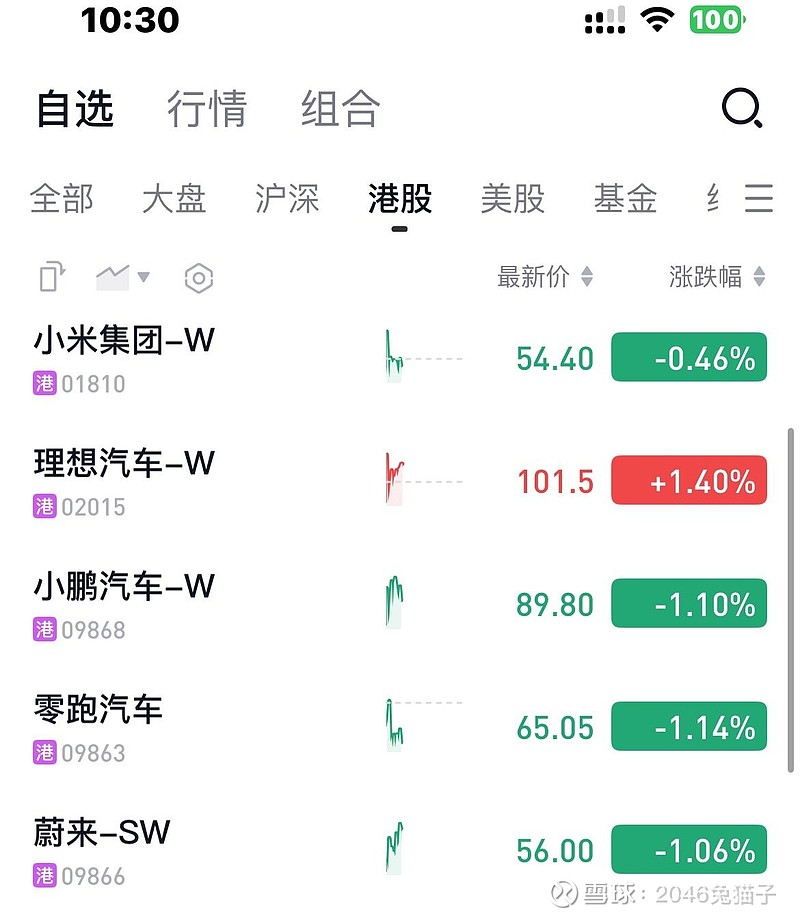
Task: Select the 基金 category tab
Action: click(625, 198)
